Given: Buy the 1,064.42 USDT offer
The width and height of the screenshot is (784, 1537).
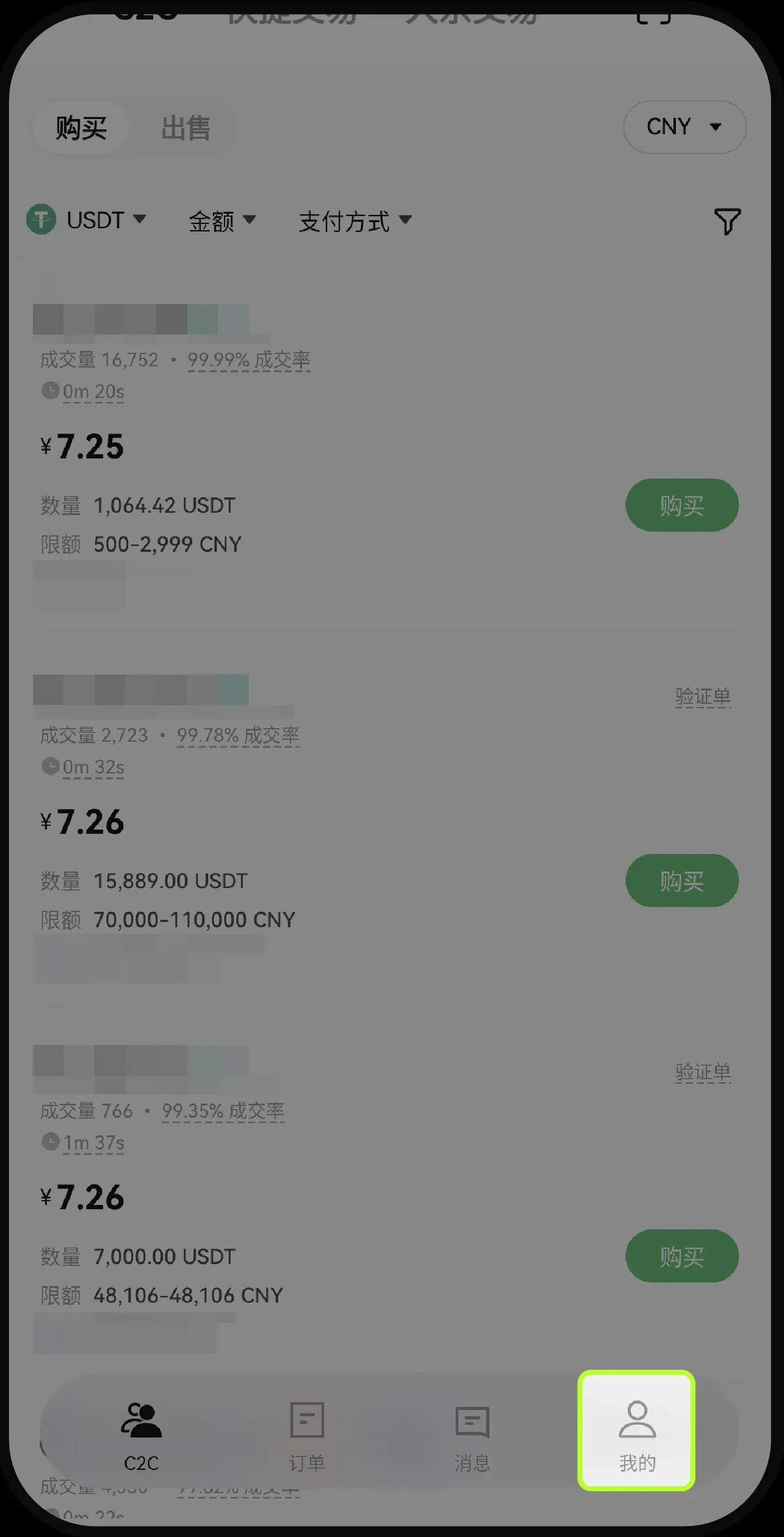Looking at the screenshot, I should point(682,505).
